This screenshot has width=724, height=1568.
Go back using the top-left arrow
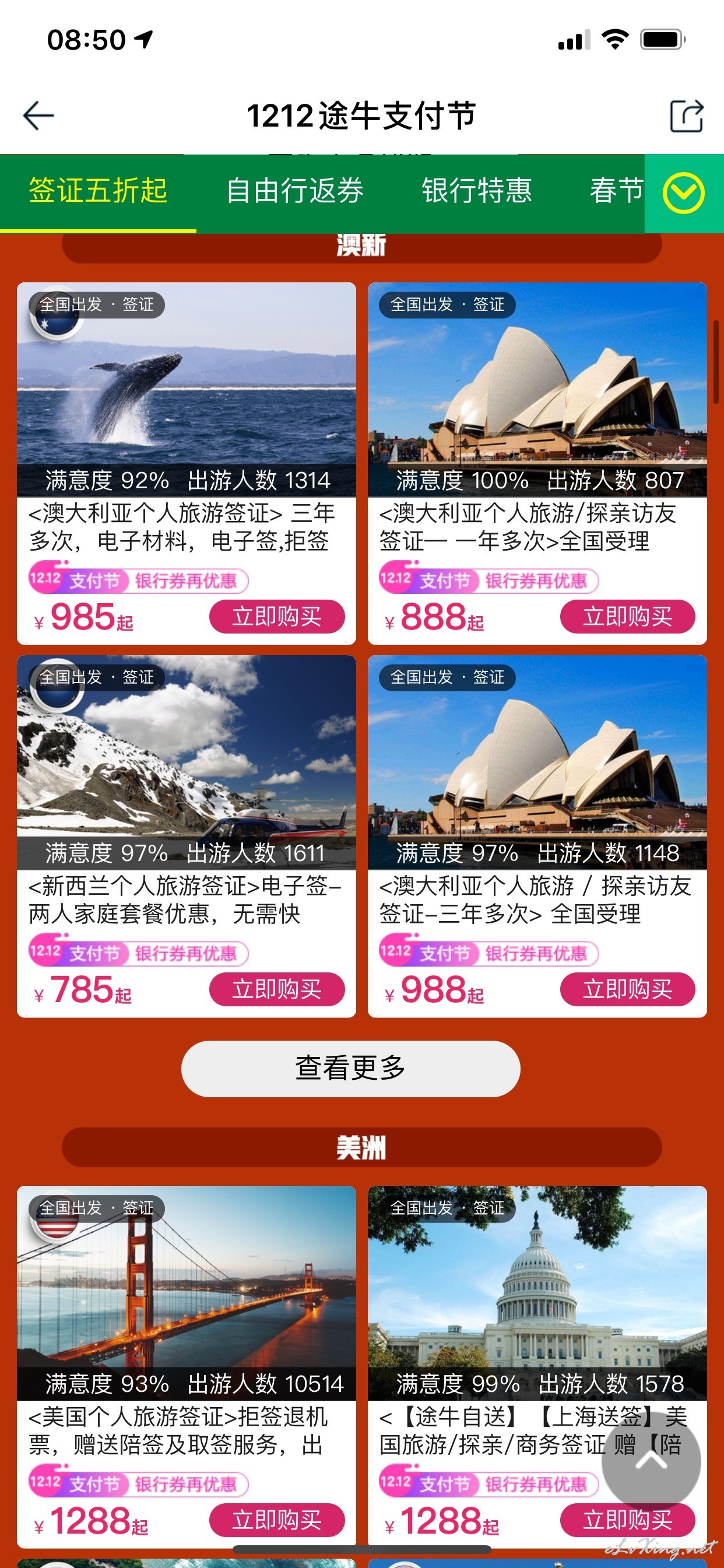pyautogui.click(x=38, y=116)
